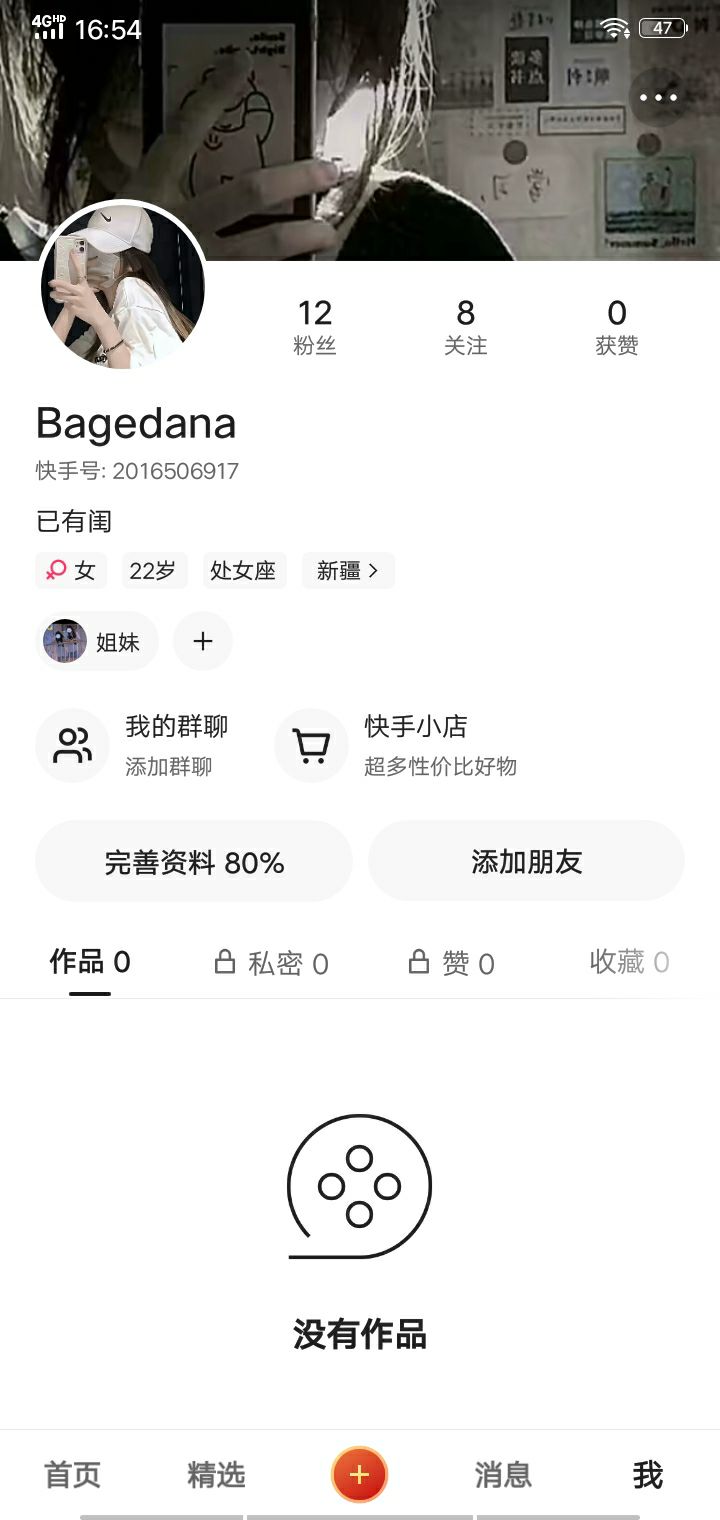Open the 精选 tab

click(216, 1475)
